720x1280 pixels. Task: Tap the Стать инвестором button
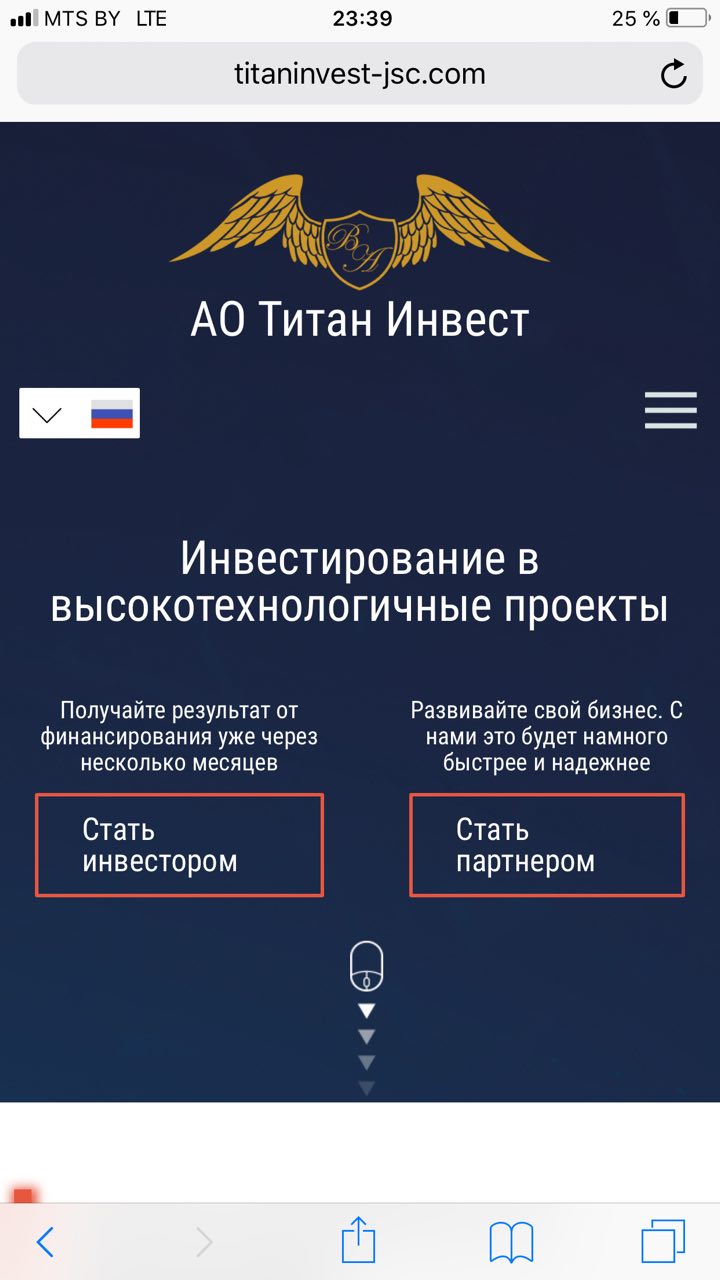coord(180,845)
